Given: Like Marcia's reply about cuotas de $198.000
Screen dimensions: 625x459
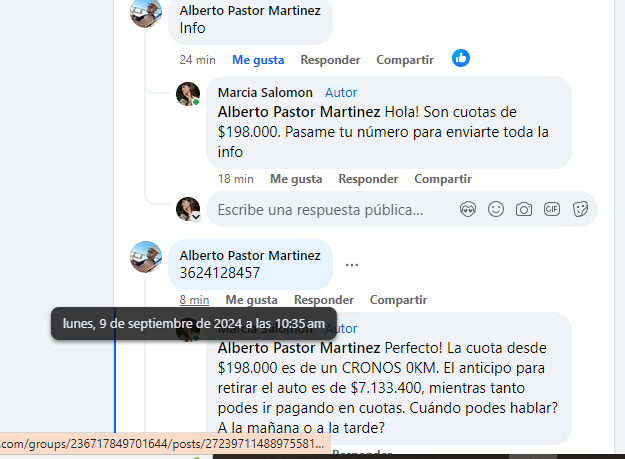Looking at the screenshot, I should (x=296, y=179).
